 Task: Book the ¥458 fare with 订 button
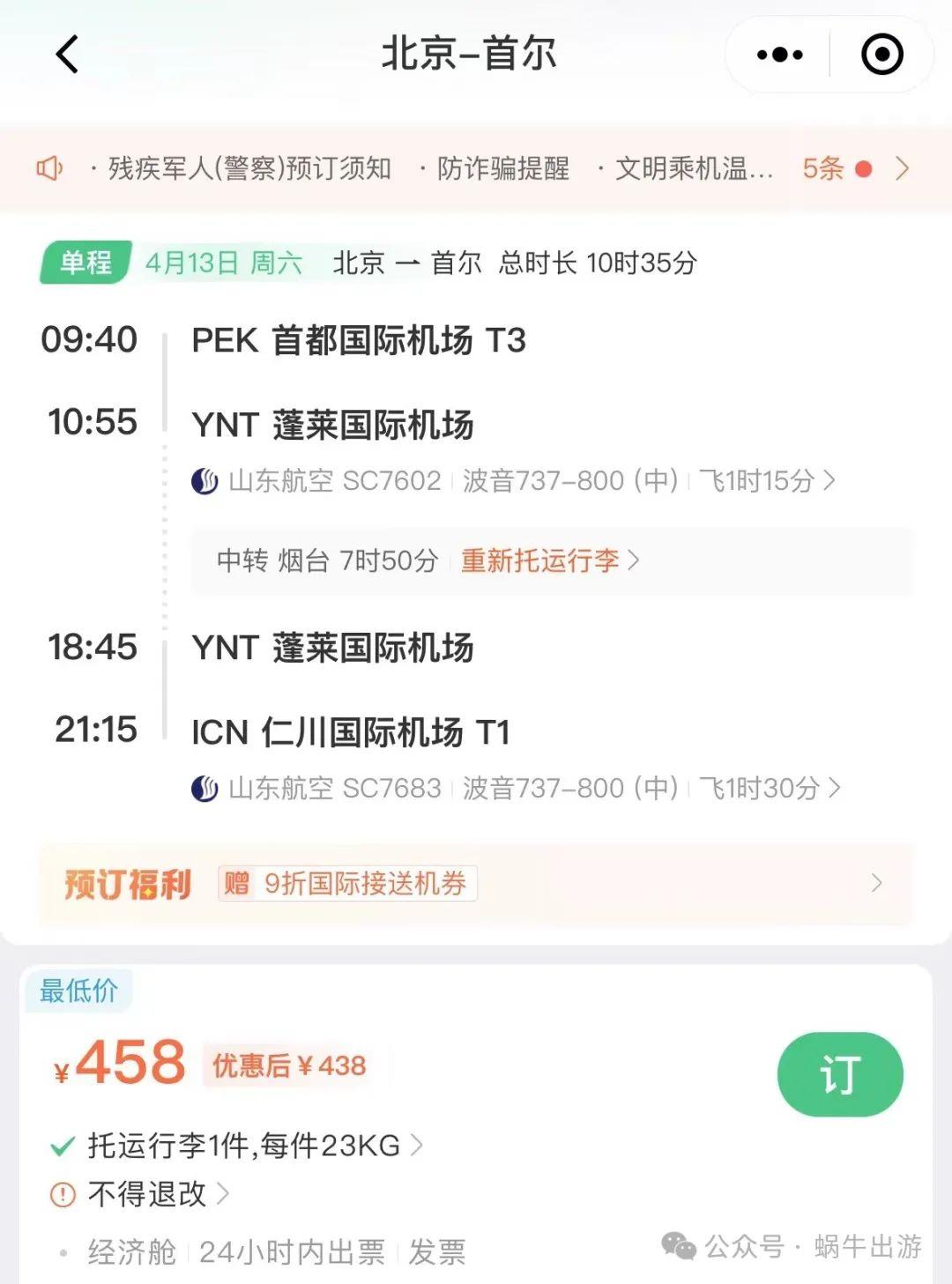839,1074
